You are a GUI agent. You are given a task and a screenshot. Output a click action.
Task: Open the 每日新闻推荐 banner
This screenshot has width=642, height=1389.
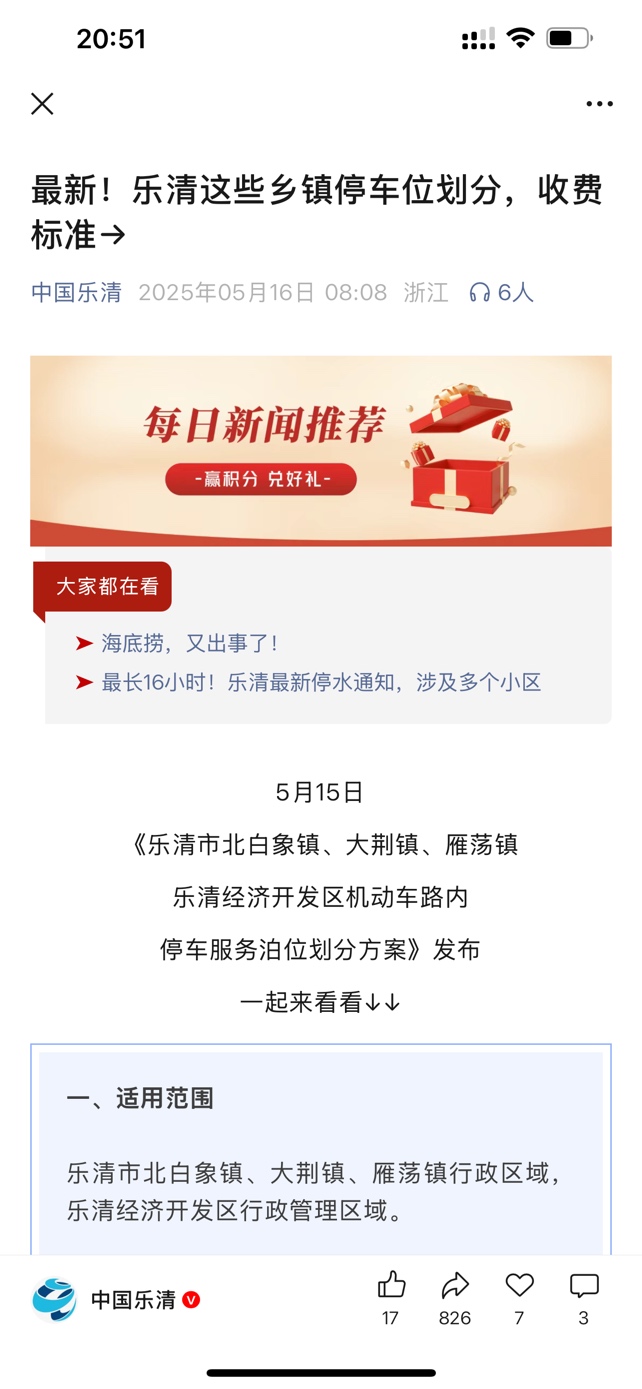coord(320,450)
